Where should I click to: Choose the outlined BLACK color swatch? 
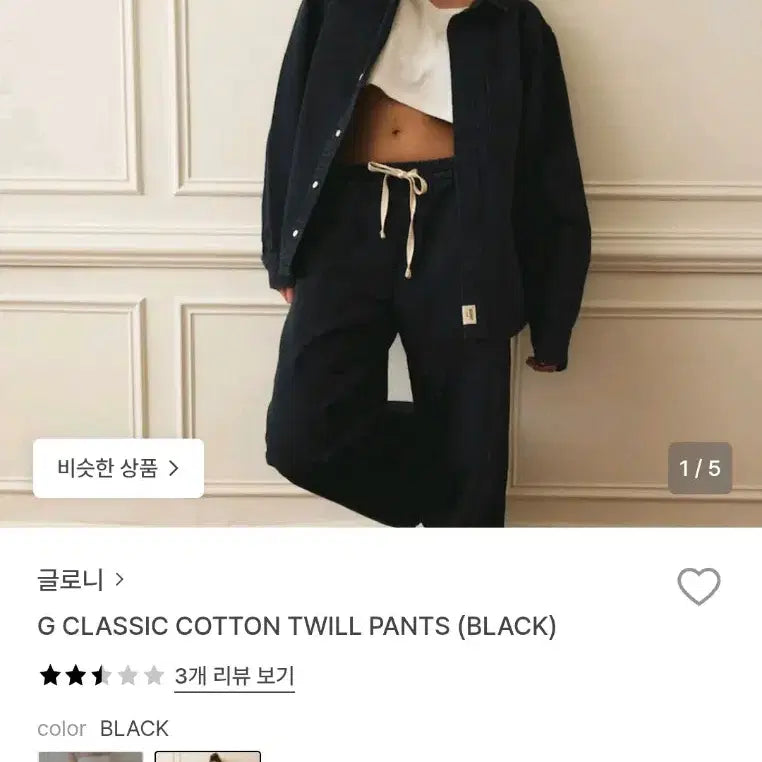pos(208,756)
